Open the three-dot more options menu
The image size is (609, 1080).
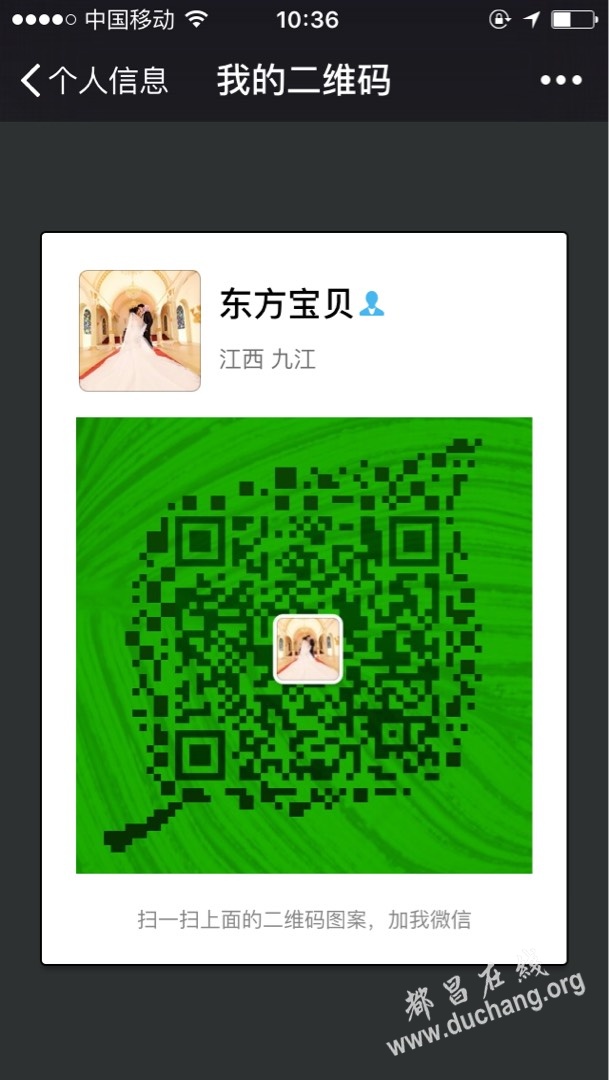(x=561, y=81)
